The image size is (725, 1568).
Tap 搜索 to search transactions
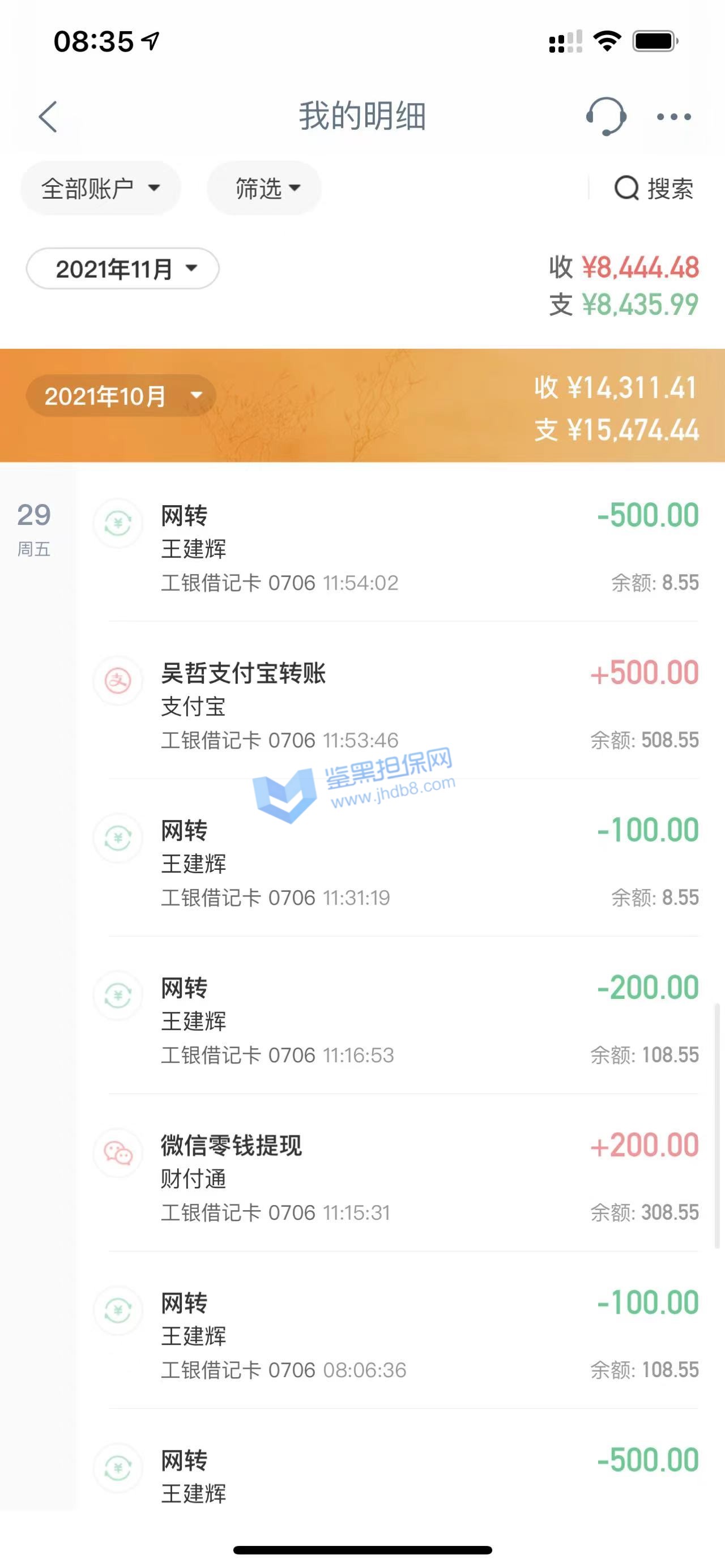(x=654, y=189)
